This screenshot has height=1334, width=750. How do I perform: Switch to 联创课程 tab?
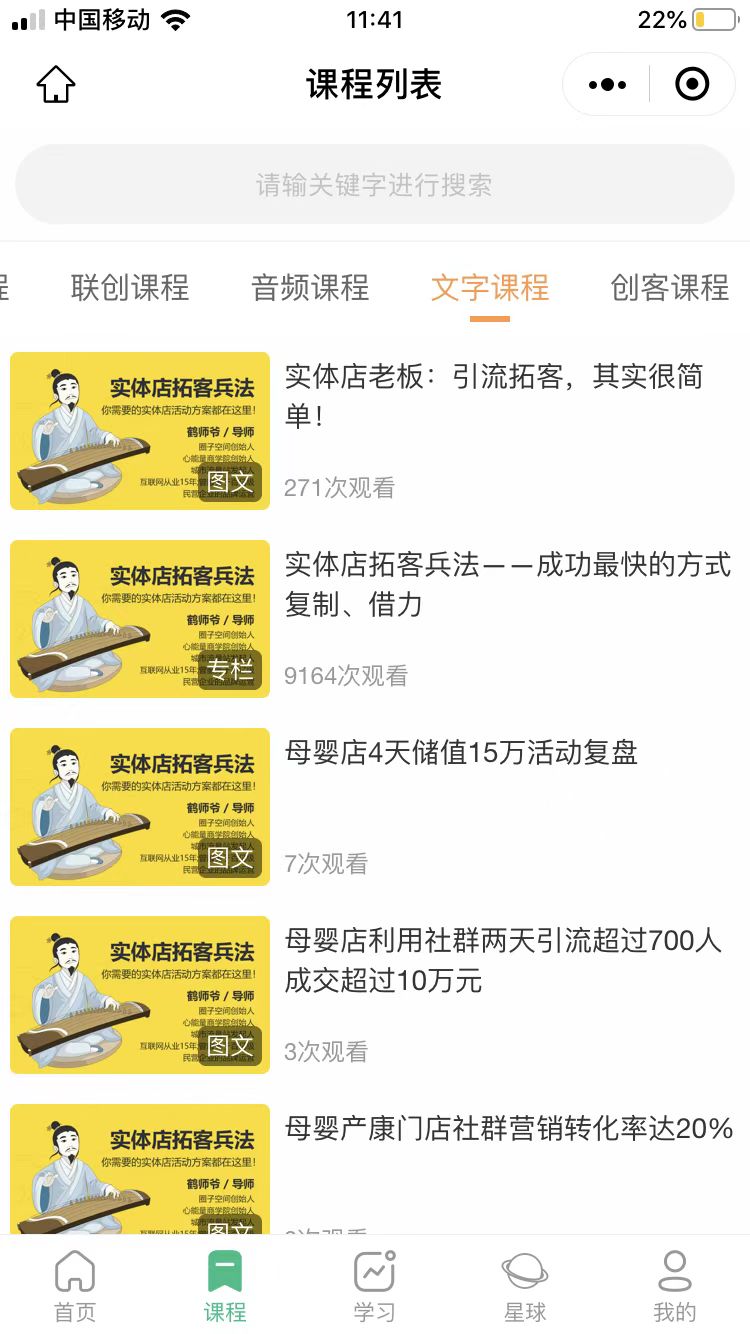click(x=130, y=288)
